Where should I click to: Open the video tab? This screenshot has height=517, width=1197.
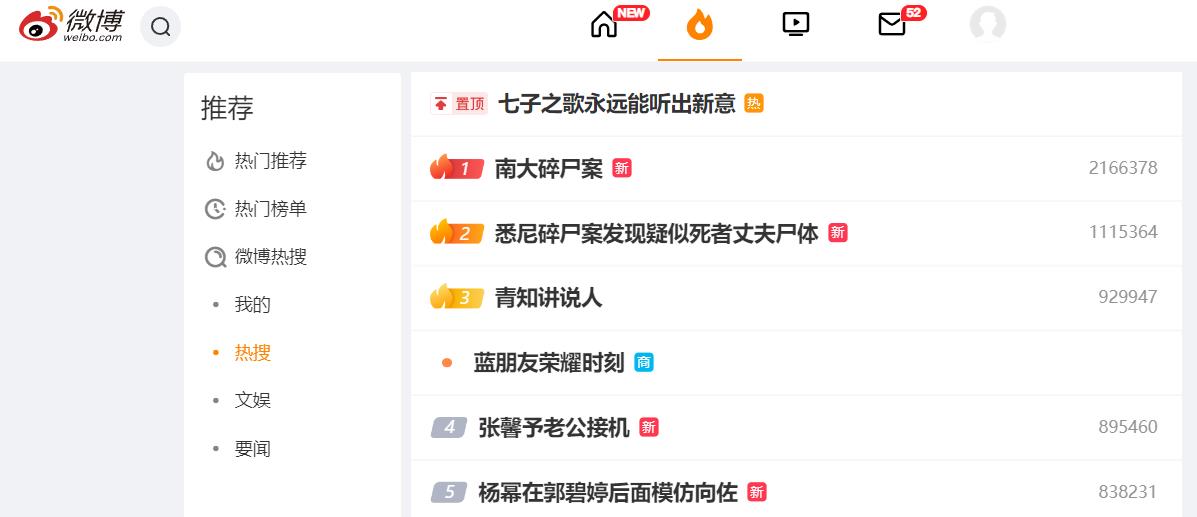coord(795,25)
